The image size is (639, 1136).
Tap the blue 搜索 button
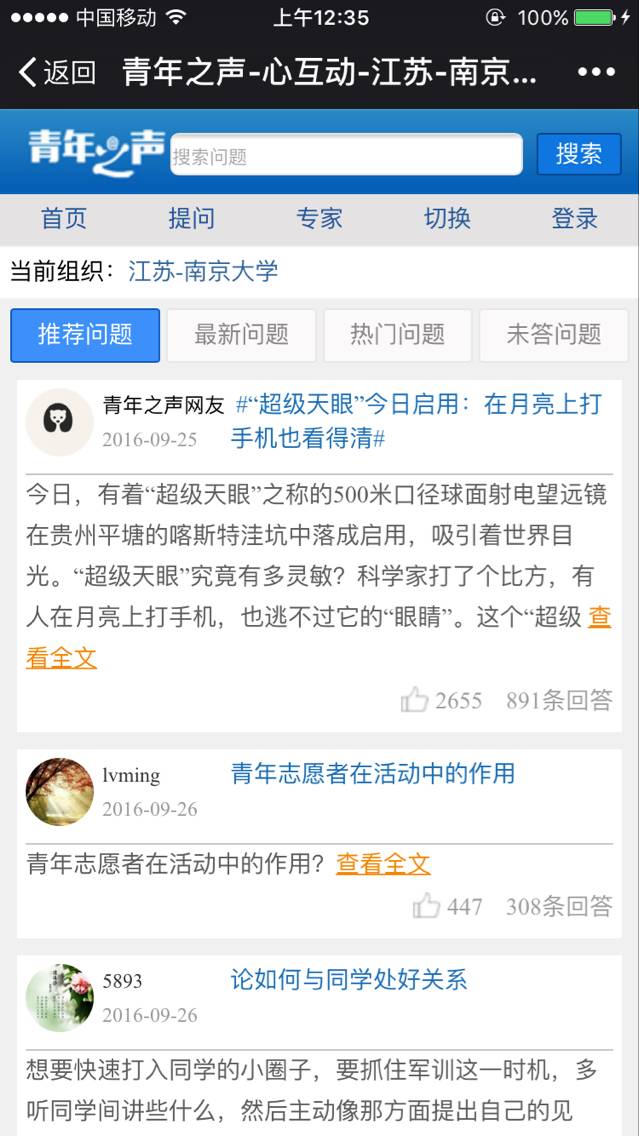click(579, 154)
